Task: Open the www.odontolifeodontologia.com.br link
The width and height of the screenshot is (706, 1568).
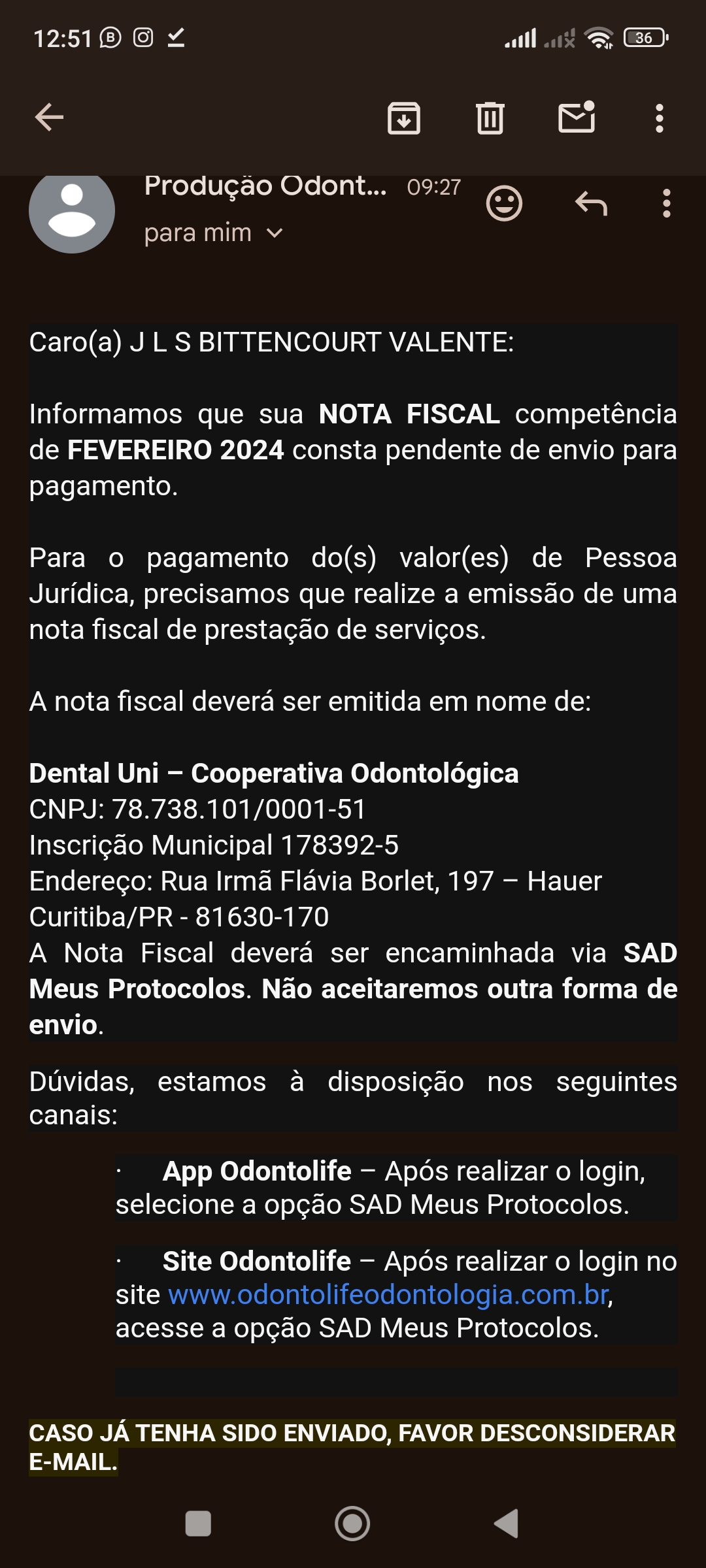Action: point(389,1295)
